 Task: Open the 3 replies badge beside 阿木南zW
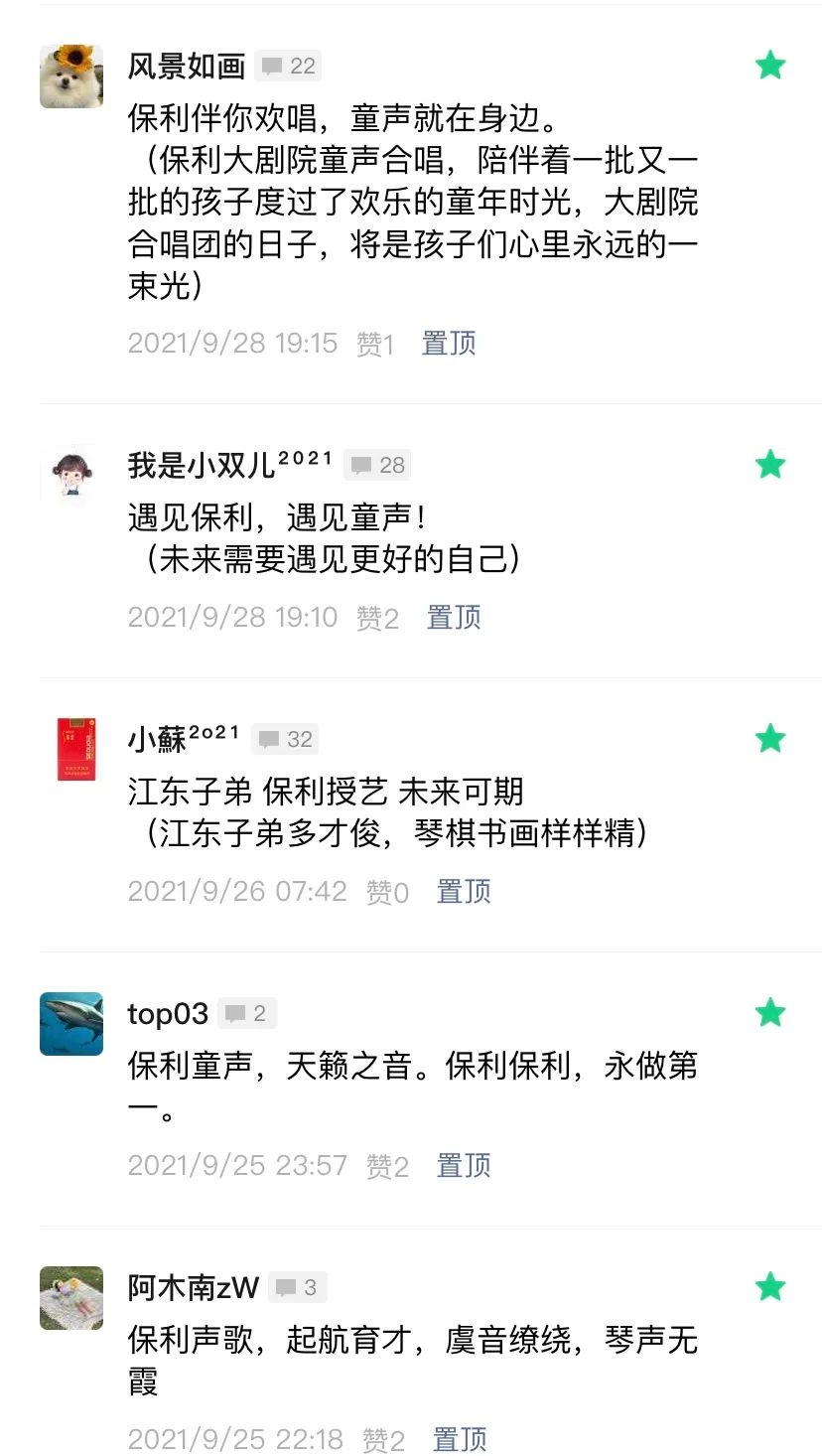click(x=297, y=1288)
